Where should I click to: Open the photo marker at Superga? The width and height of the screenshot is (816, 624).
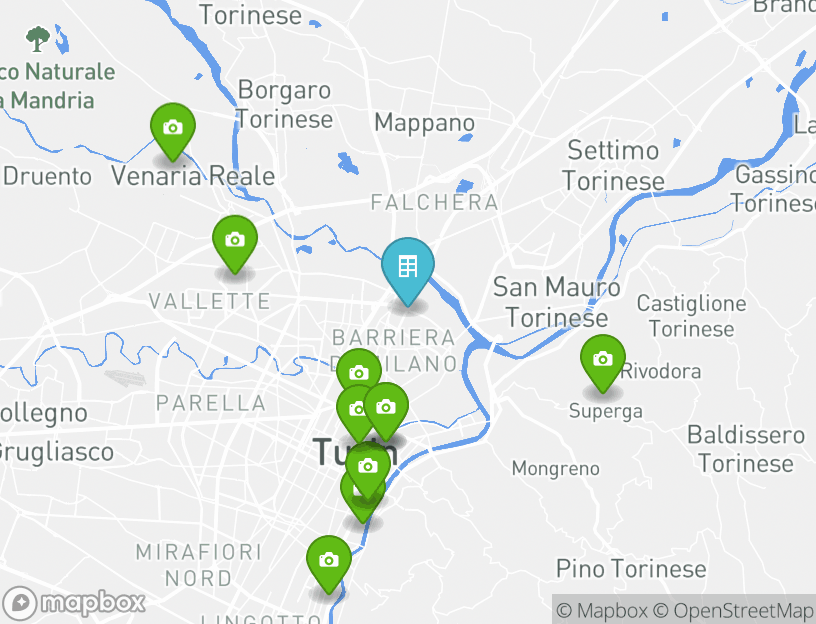(x=602, y=360)
